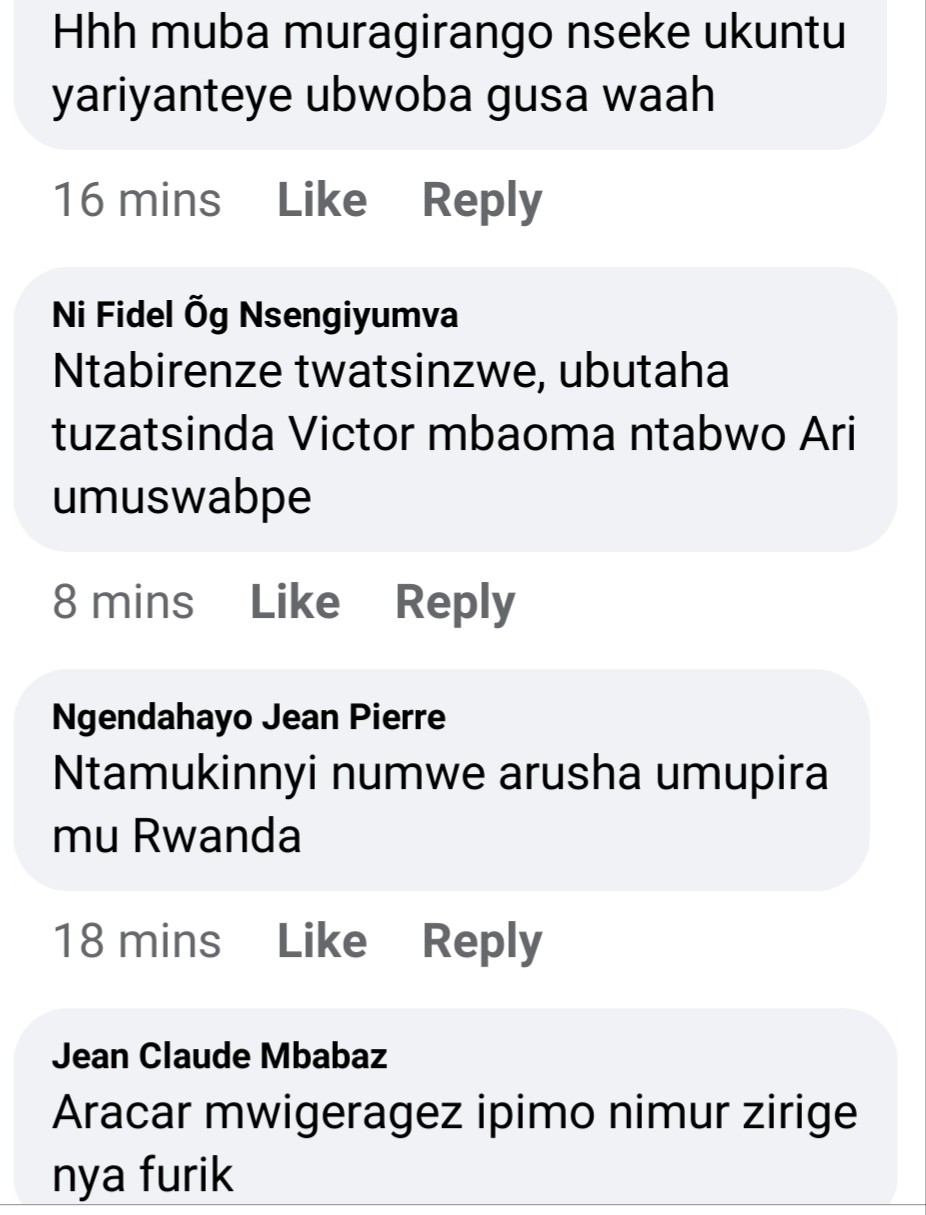
Task: Like the comment posted 16 mins ago
Action: point(322,200)
